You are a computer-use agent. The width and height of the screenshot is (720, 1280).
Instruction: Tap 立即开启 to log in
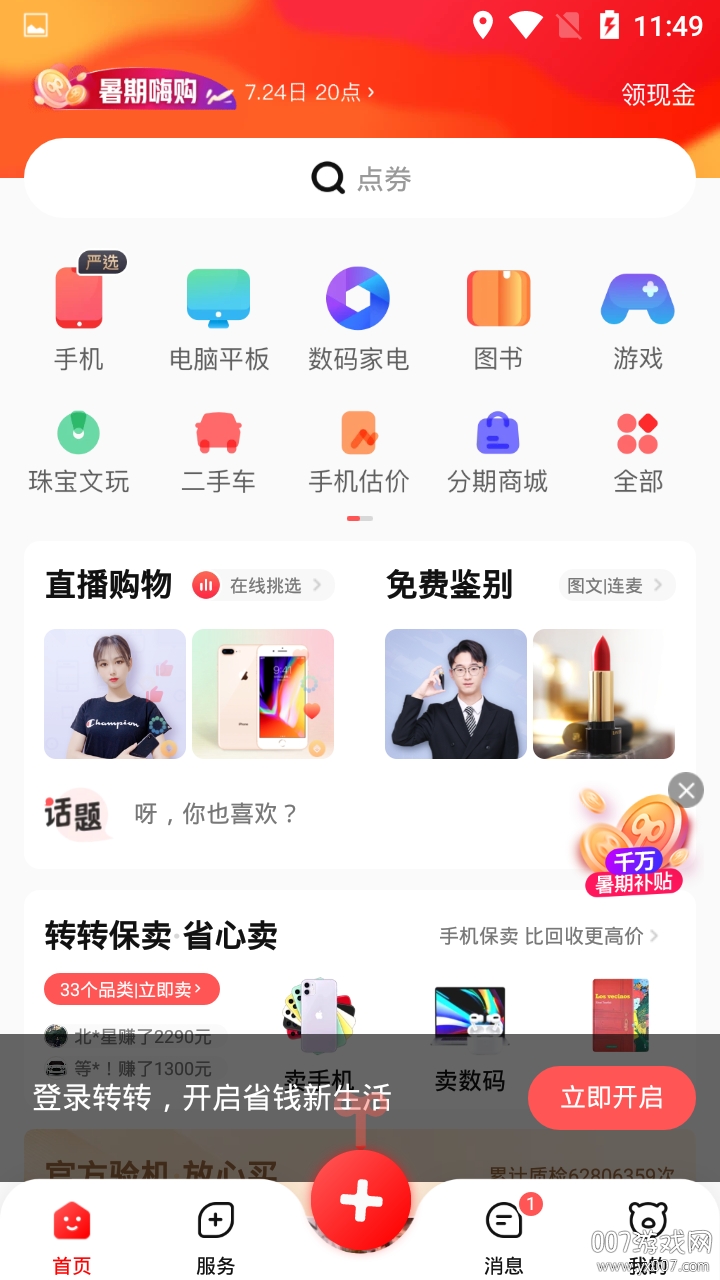click(611, 1097)
